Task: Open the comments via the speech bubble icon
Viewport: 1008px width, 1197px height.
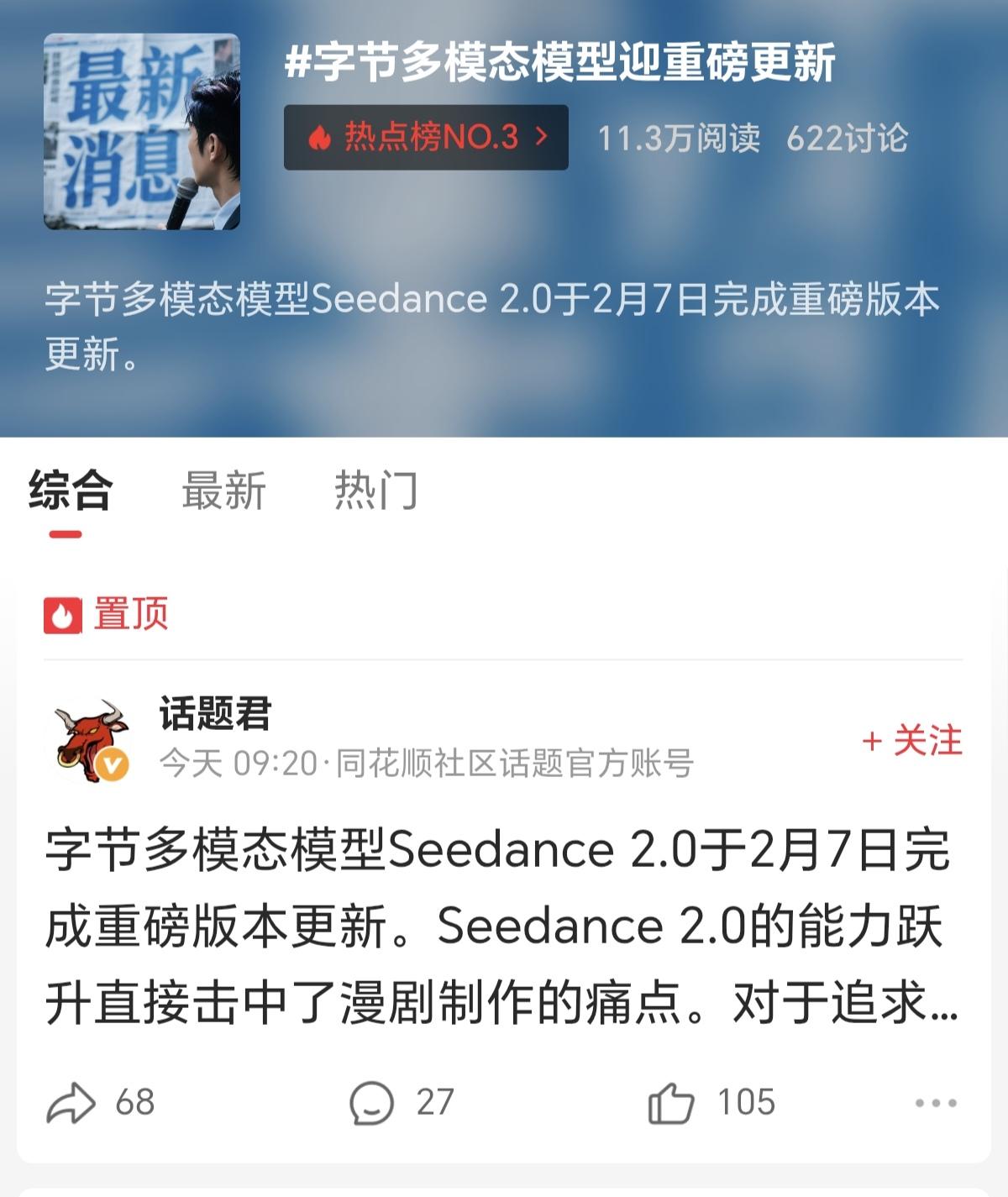Action: pyautogui.click(x=372, y=1099)
